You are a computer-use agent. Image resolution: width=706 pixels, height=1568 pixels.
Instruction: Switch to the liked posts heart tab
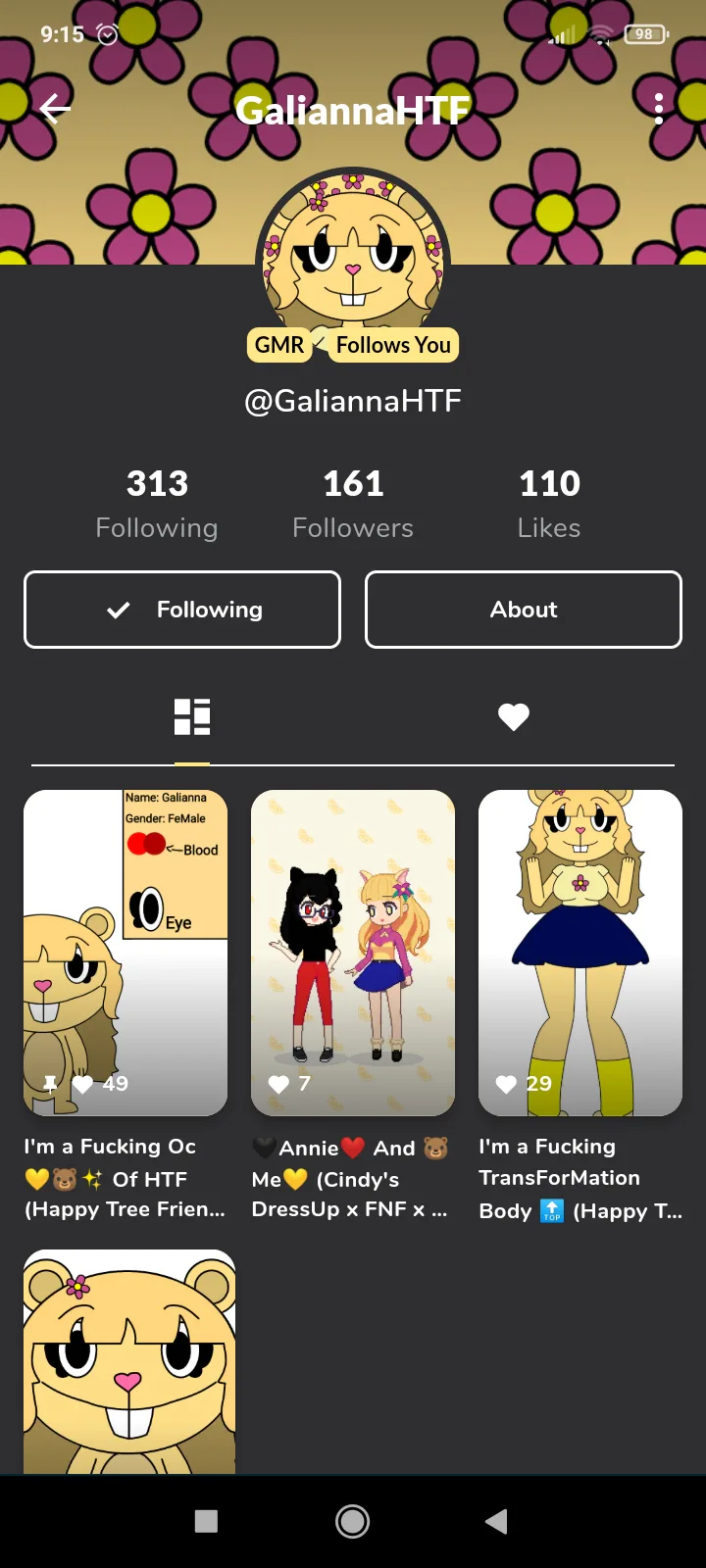514,717
